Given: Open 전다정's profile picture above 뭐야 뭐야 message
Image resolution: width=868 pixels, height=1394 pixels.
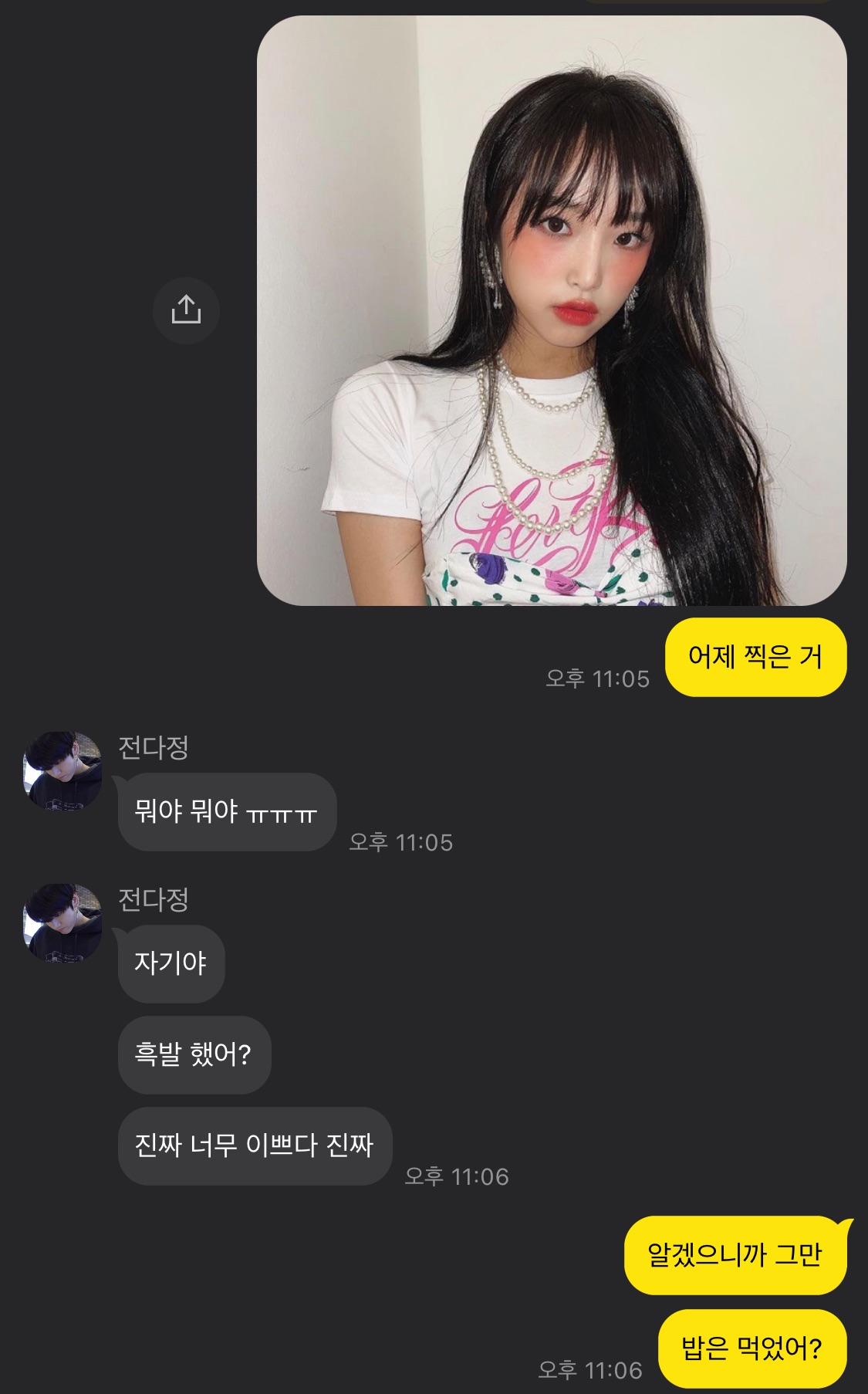Looking at the screenshot, I should 62,770.
